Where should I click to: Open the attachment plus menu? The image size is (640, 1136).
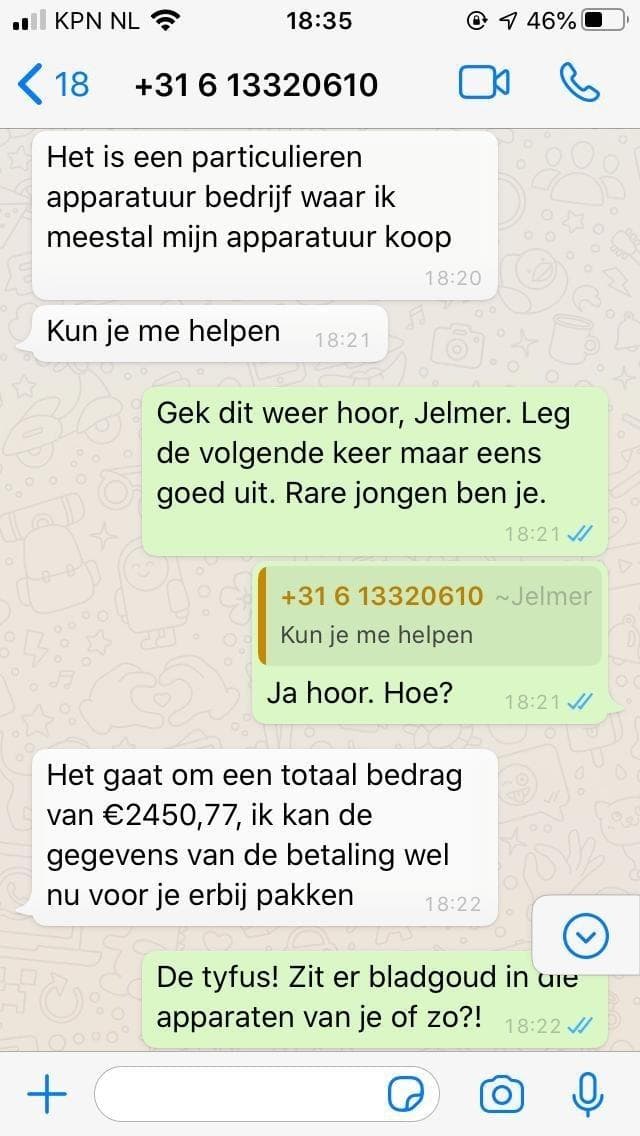pyautogui.click(x=47, y=1095)
